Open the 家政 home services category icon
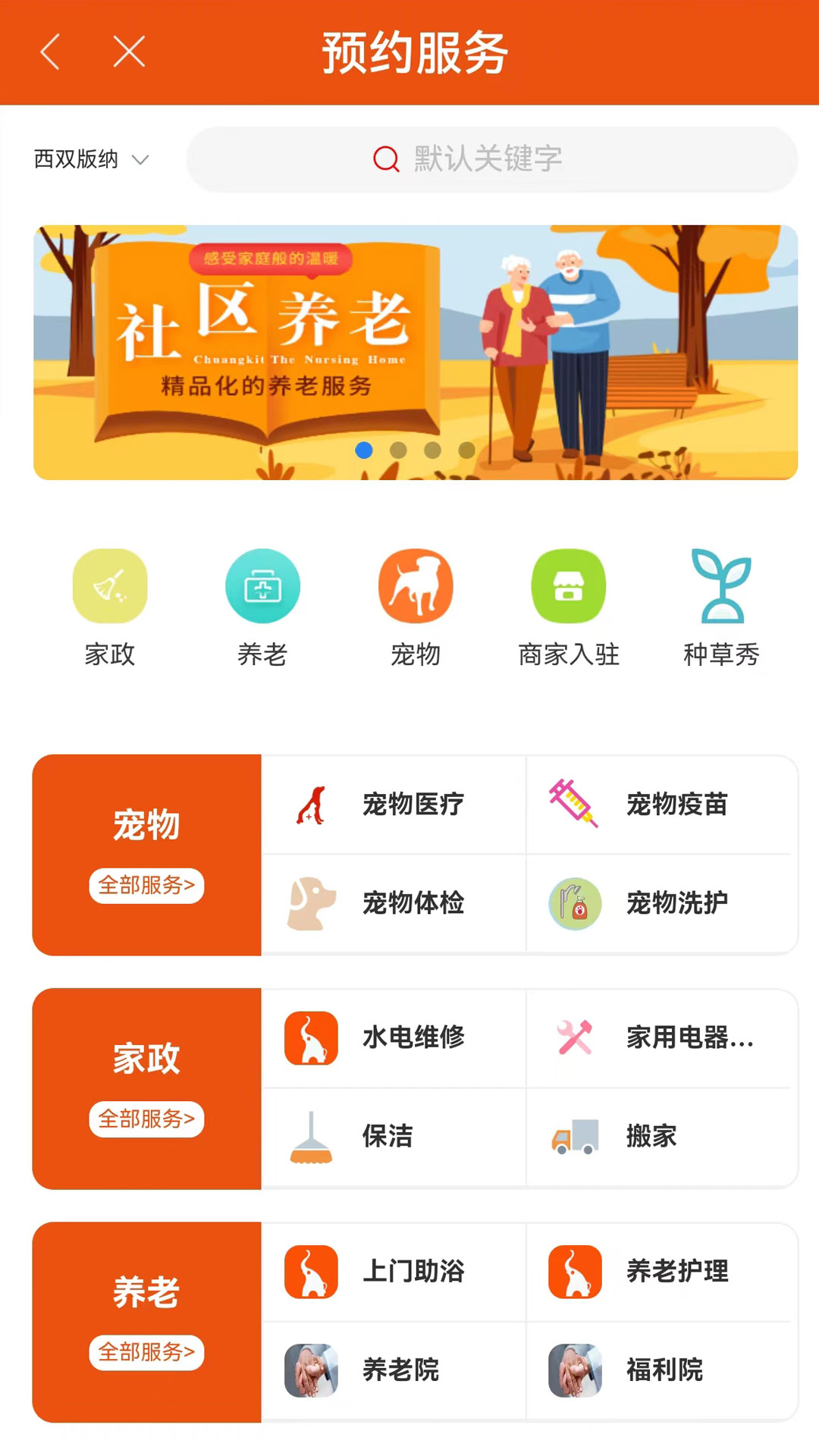Screen dimensions: 819x1456 pyautogui.click(x=109, y=585)
